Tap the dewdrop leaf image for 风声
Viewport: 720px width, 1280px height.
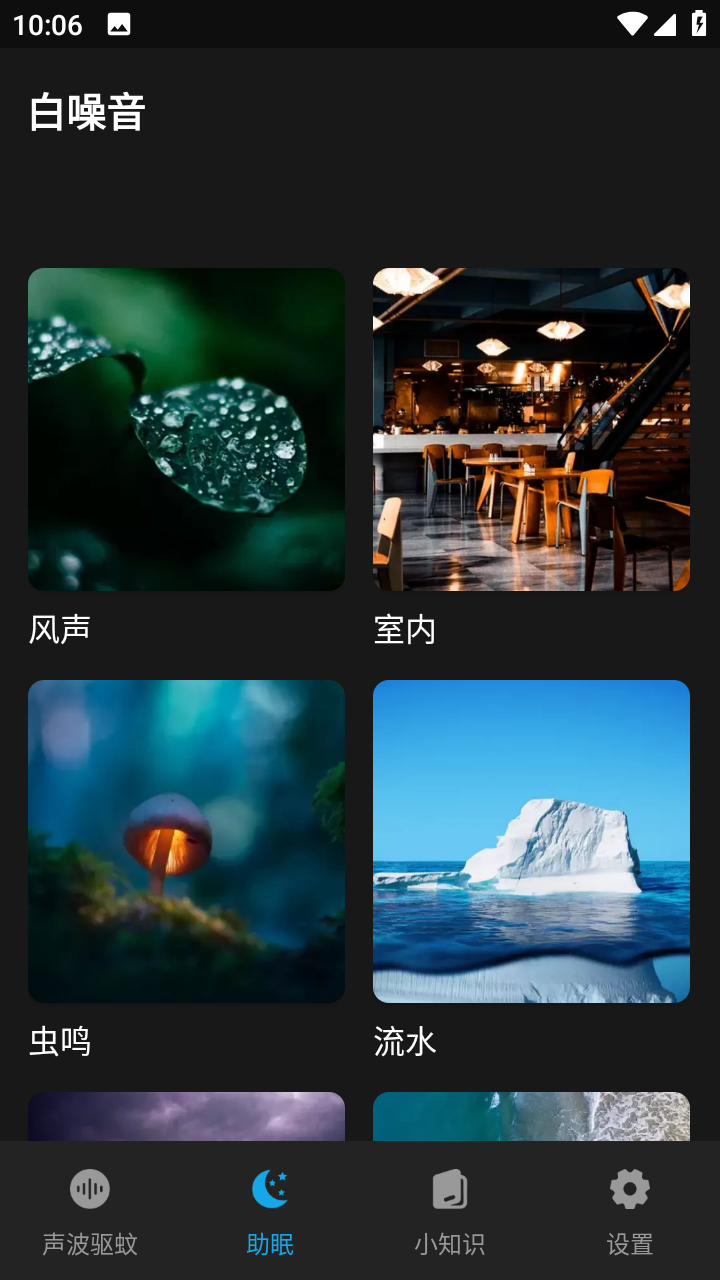pyautogui.click(x=186, y=428)
